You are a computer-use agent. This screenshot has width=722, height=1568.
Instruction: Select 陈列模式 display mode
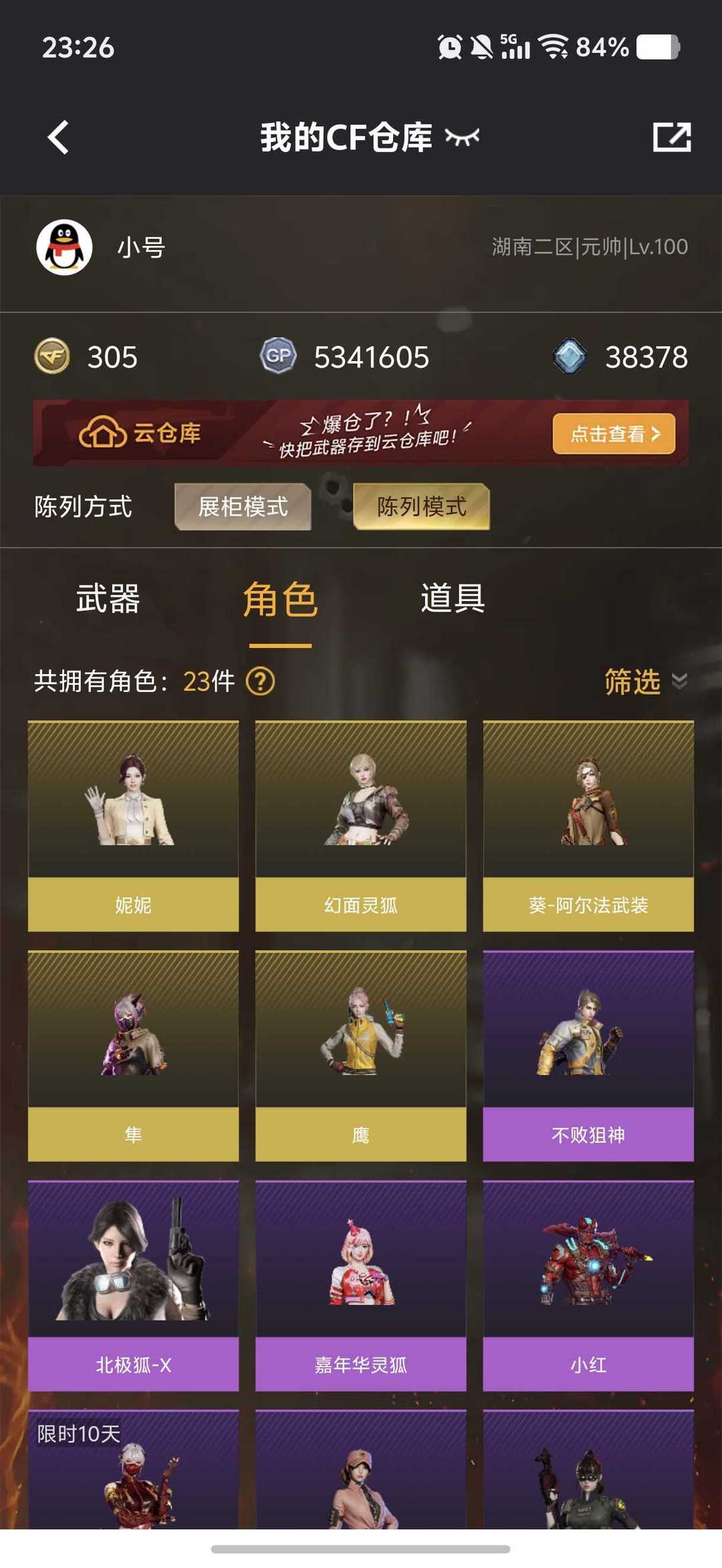421,506
